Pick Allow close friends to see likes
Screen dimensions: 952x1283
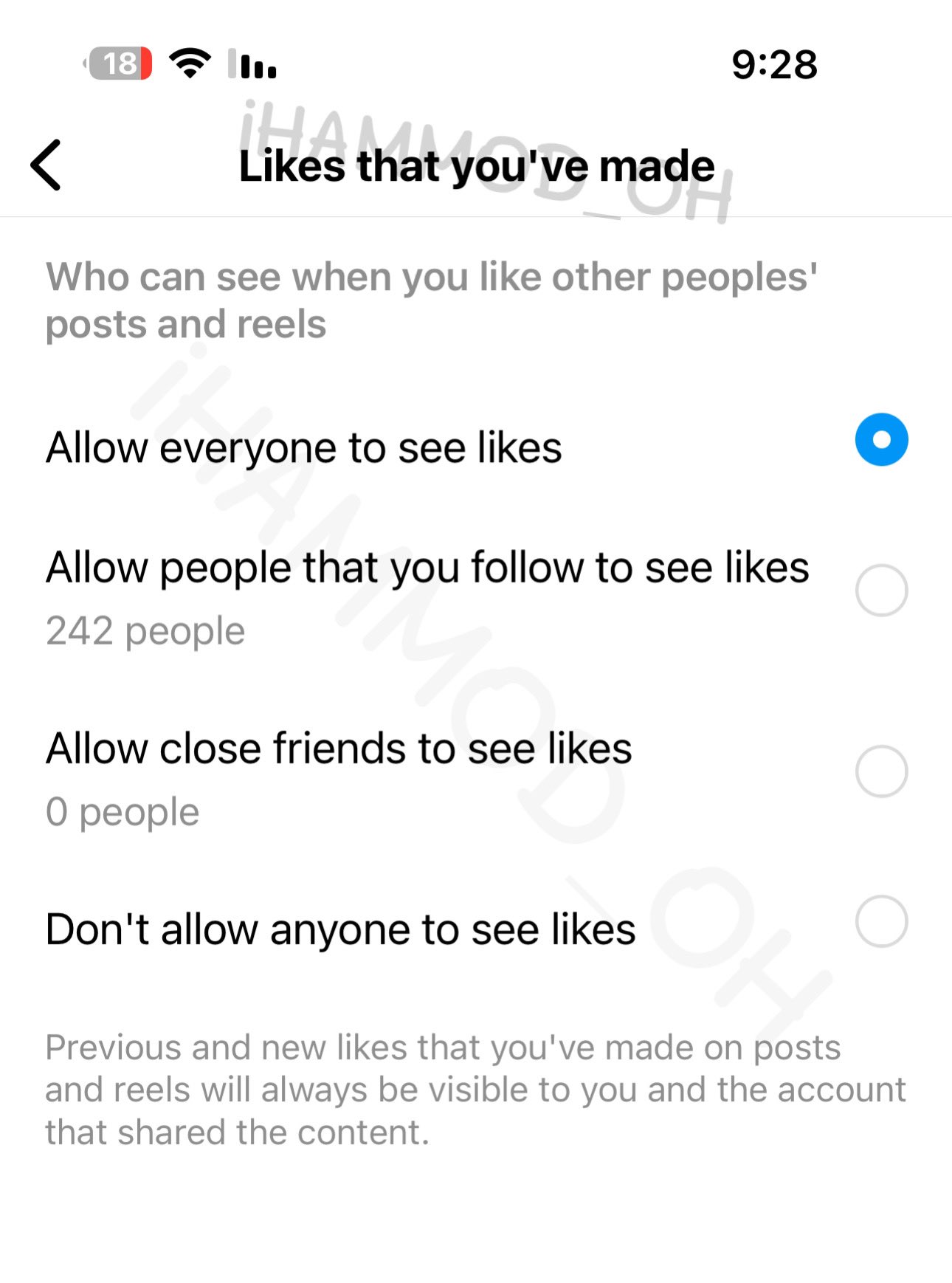[880, 771]
